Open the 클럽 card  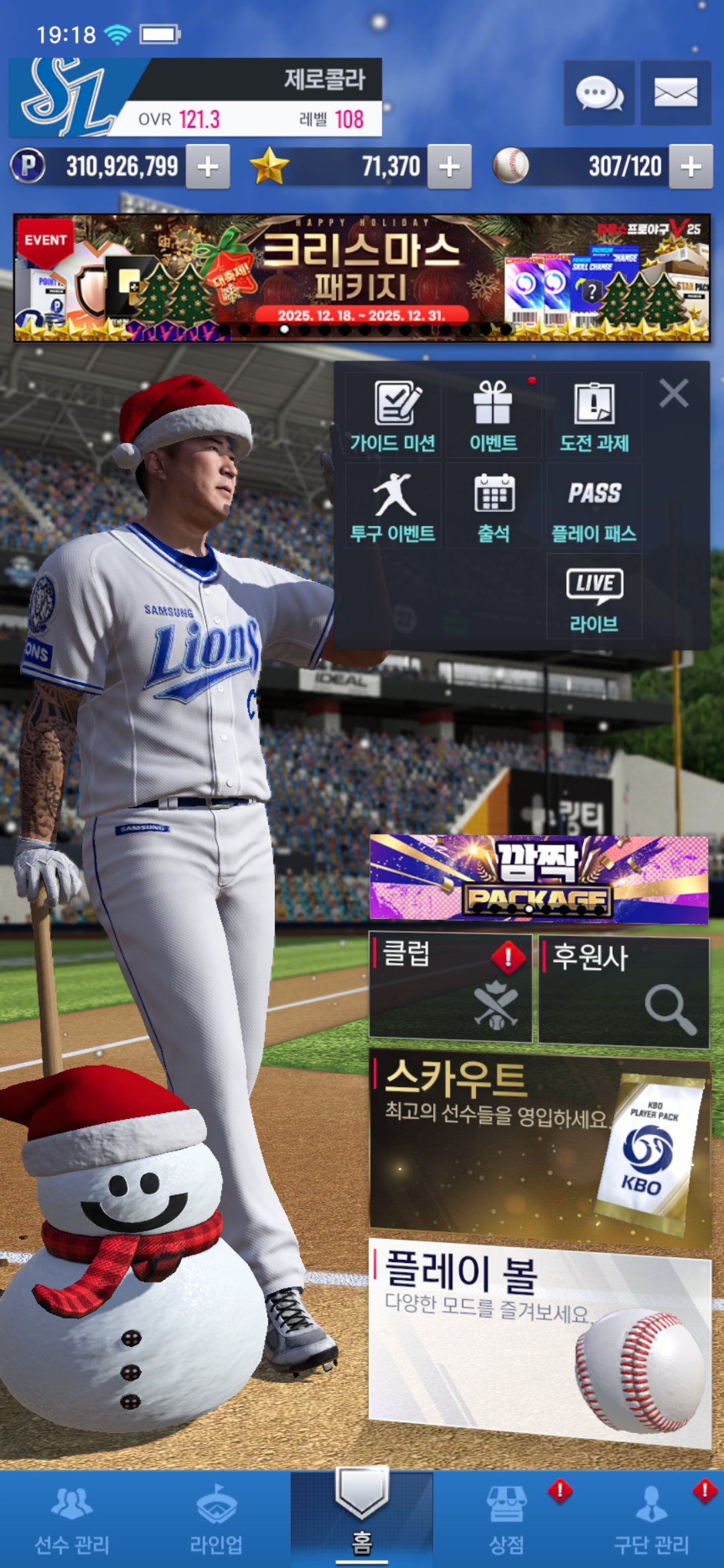pyautogui.click(x=450, y=988)
